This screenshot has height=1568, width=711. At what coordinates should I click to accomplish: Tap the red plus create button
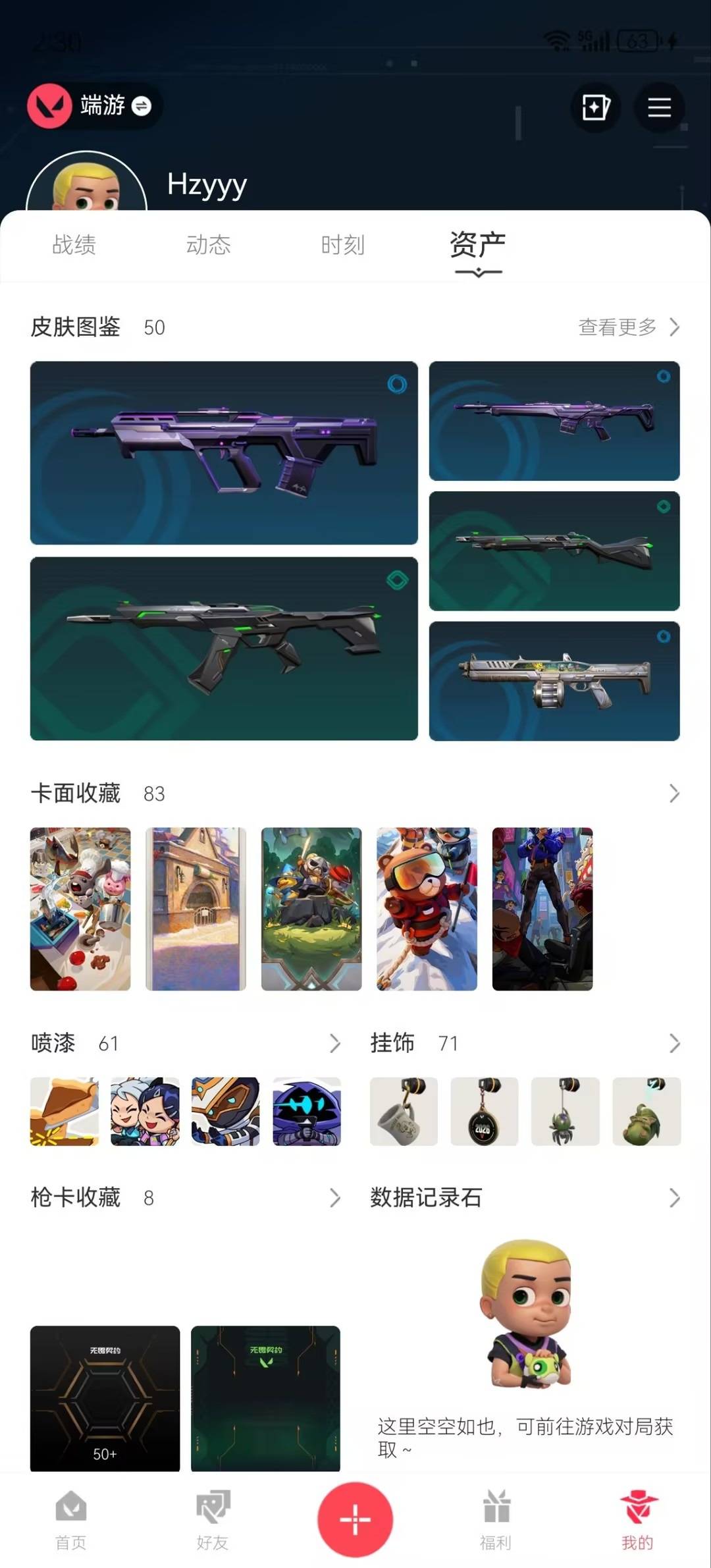coord(355,1519)
